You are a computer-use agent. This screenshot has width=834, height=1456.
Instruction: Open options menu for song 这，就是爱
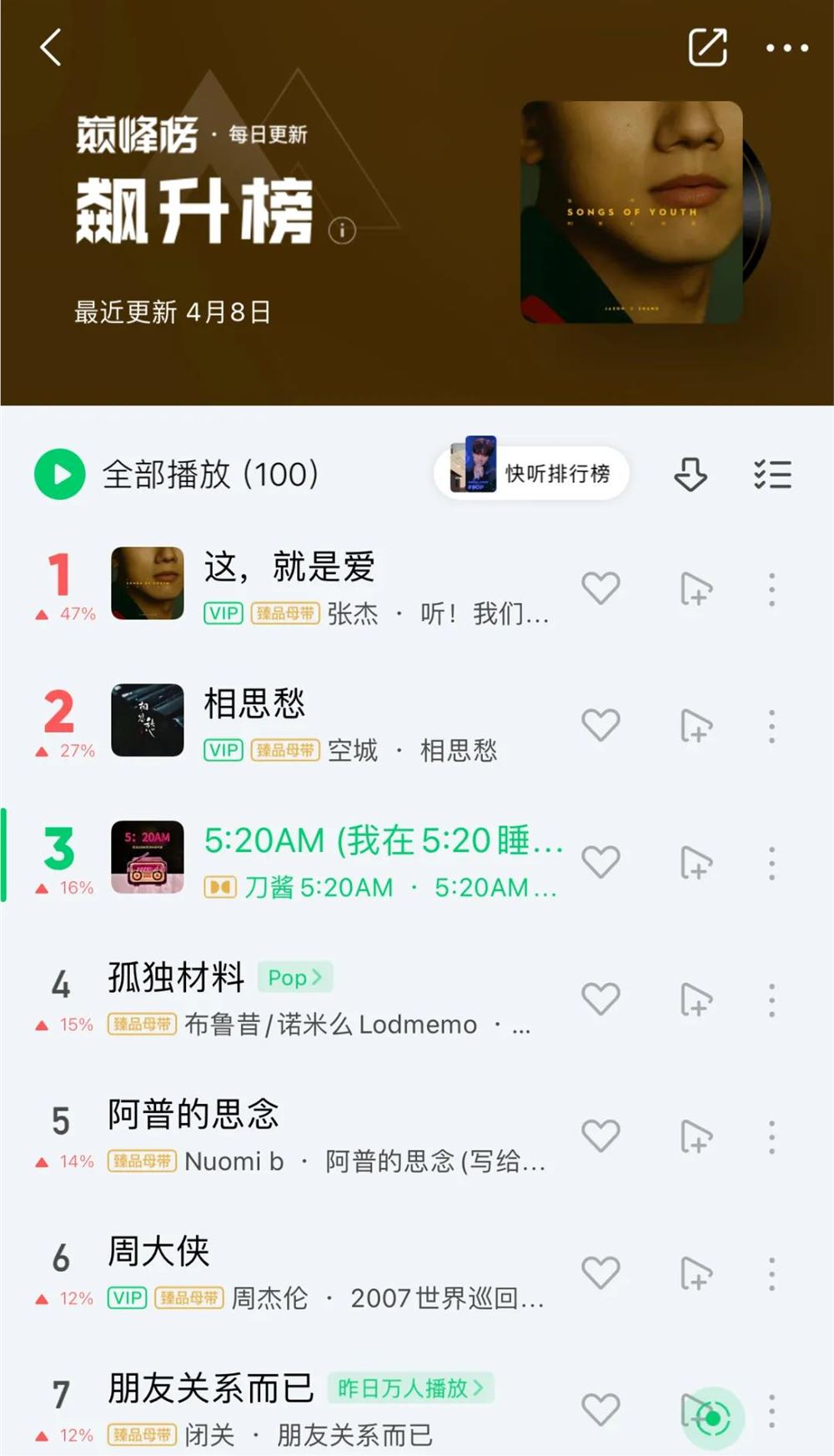point(770,588)
